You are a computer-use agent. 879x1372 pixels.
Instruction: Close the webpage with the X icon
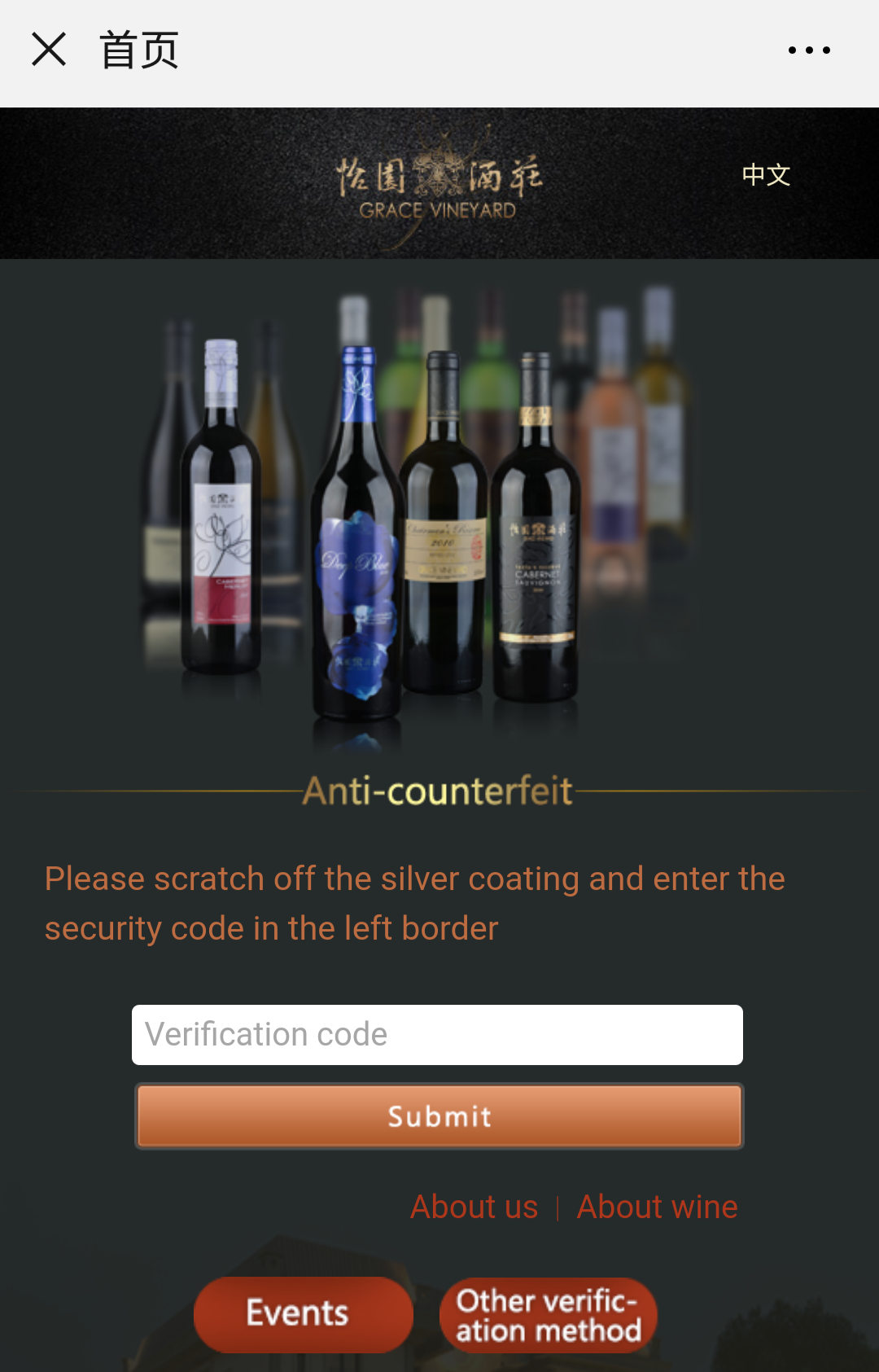[49, 50]
